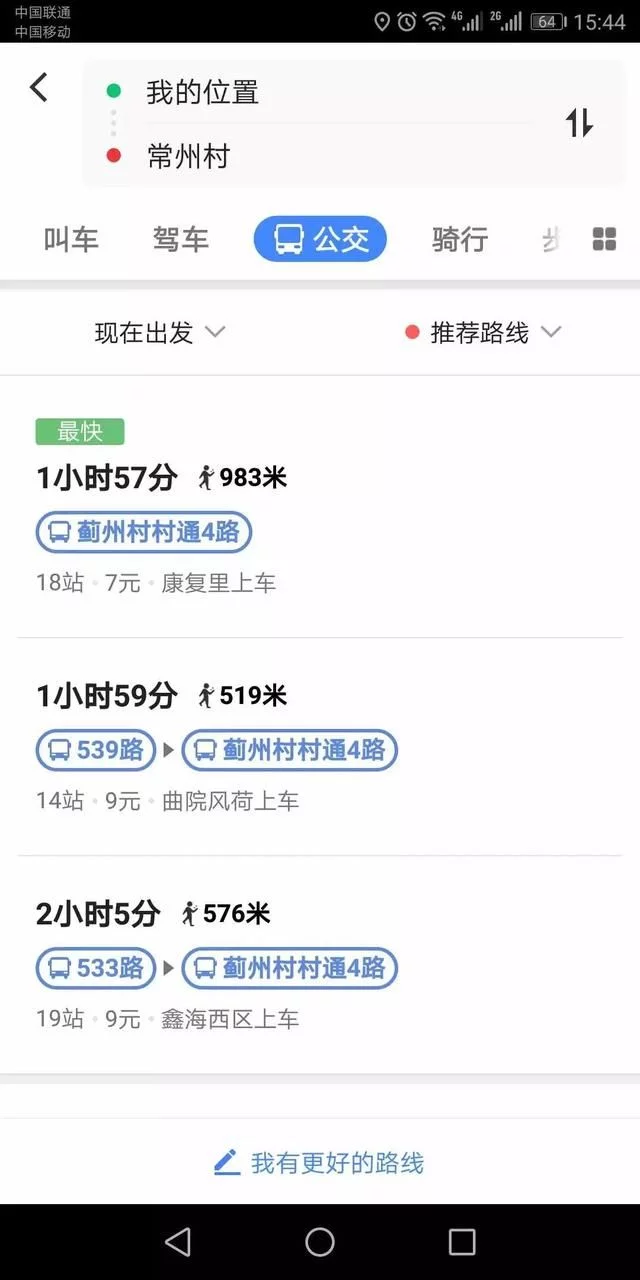
Task: Edit the 常州村 destination field
Action: coord(300,156)
